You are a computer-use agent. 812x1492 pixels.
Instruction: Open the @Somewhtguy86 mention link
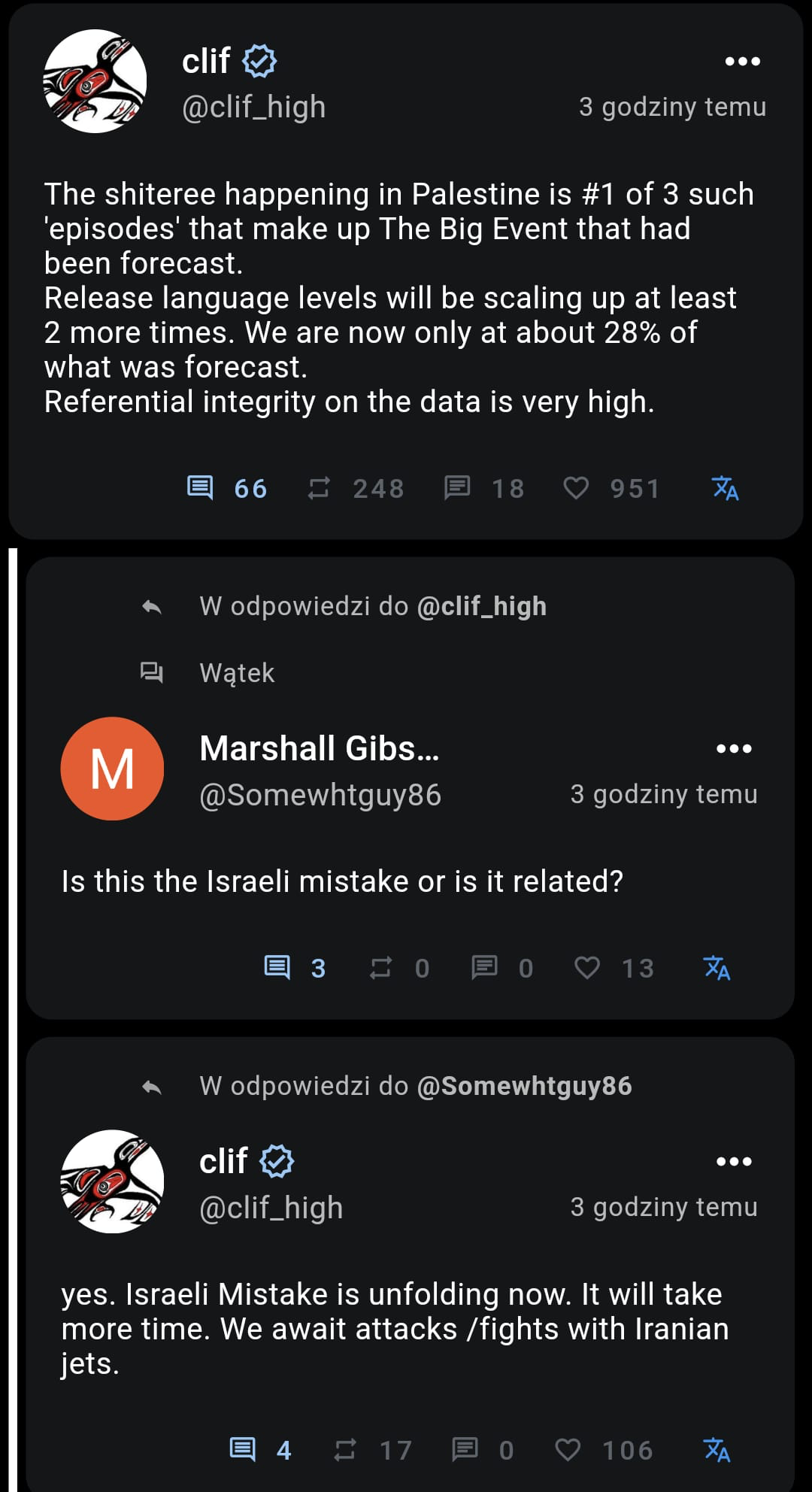(x=524, y=1086)
